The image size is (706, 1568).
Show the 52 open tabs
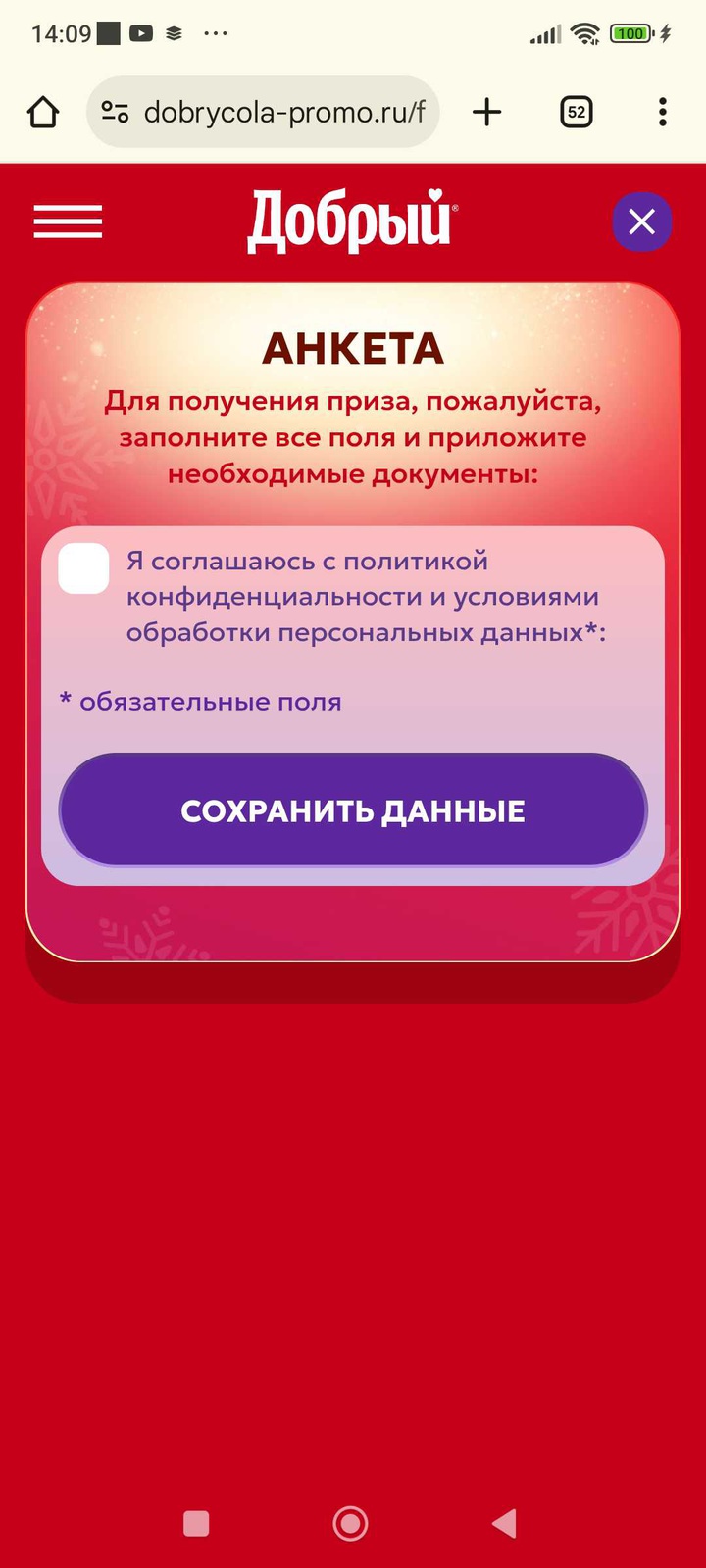pyautogui.click(x=577, y=113)
